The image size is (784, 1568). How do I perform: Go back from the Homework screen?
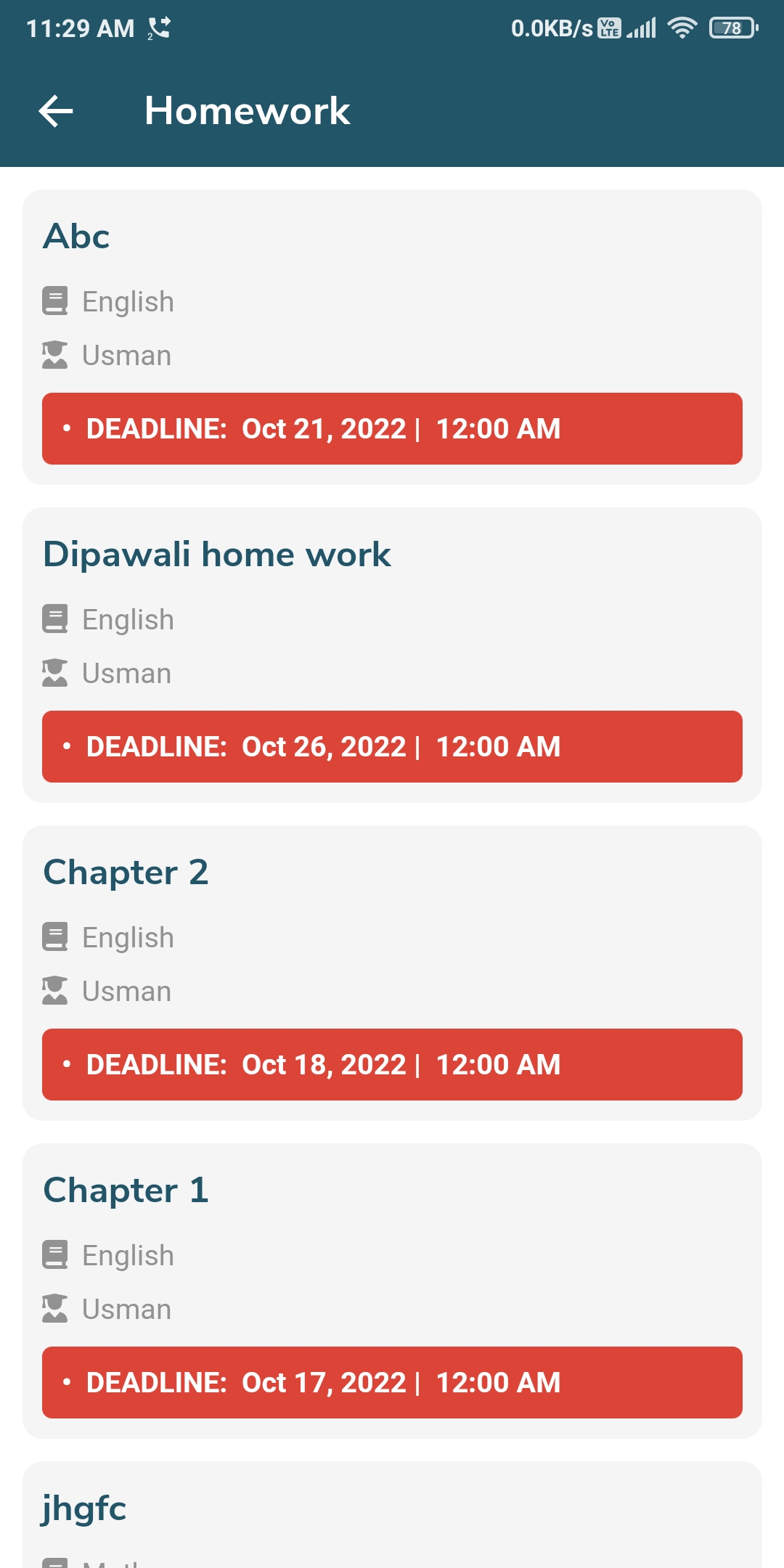click(56, 111)
